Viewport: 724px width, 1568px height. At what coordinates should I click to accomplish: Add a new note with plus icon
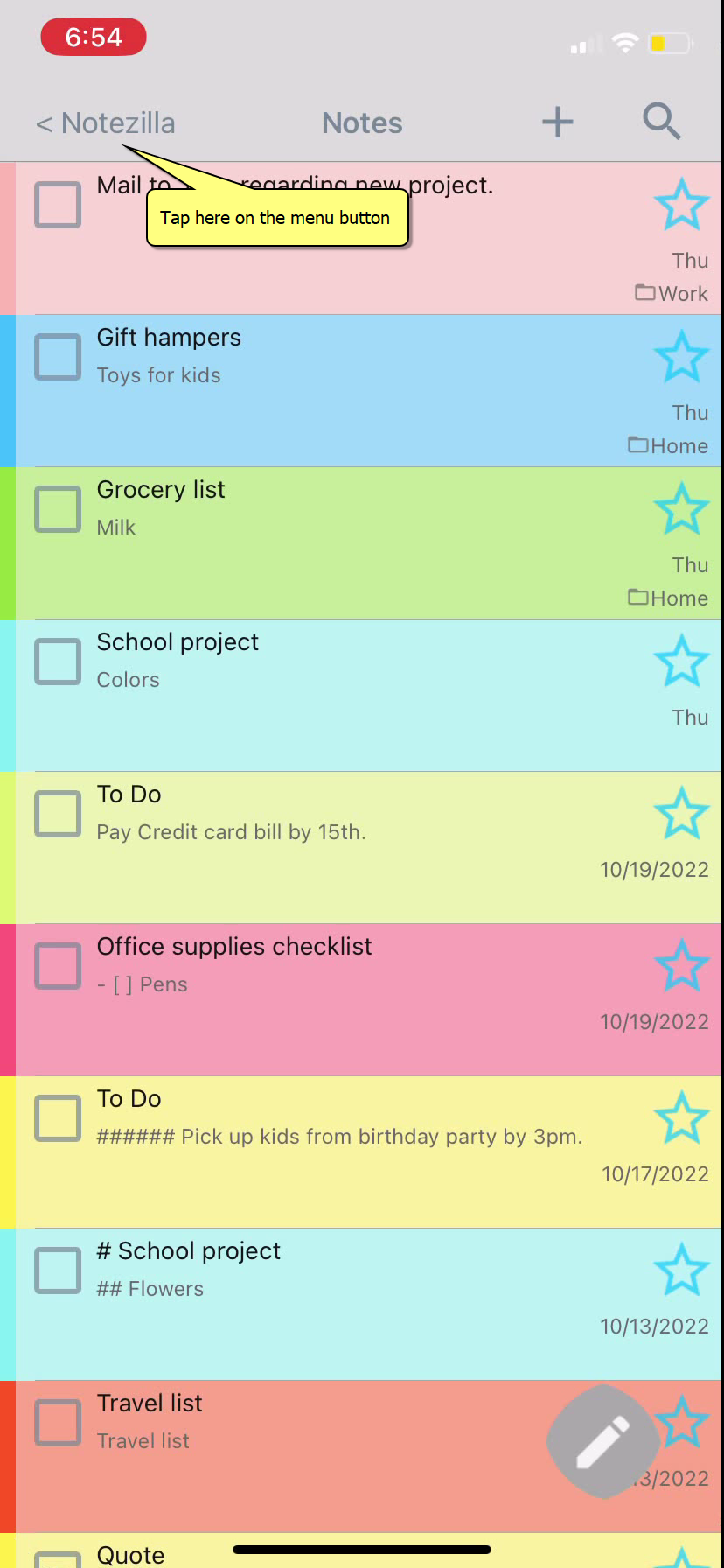coord(557,122)
